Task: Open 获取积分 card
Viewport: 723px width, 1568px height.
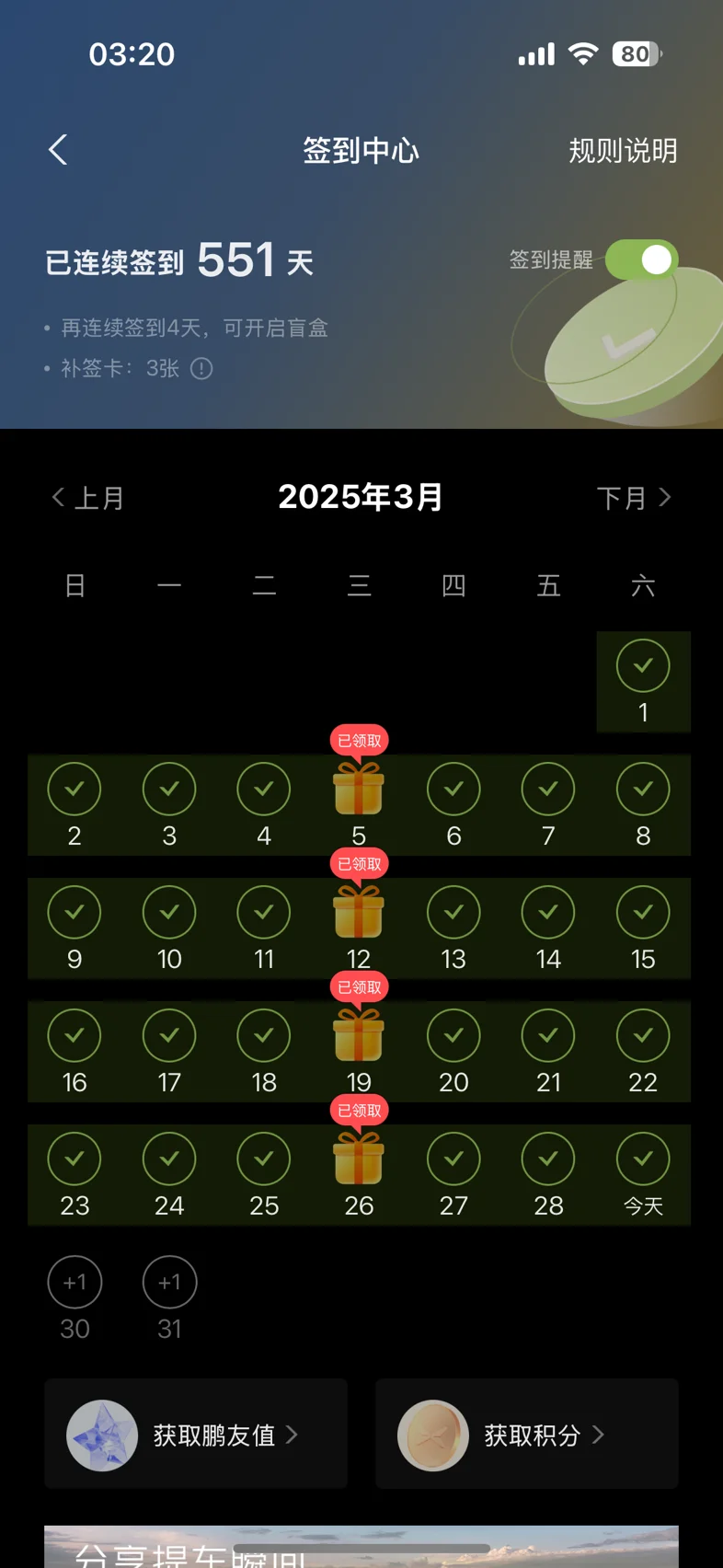Action: [526, 1435]
